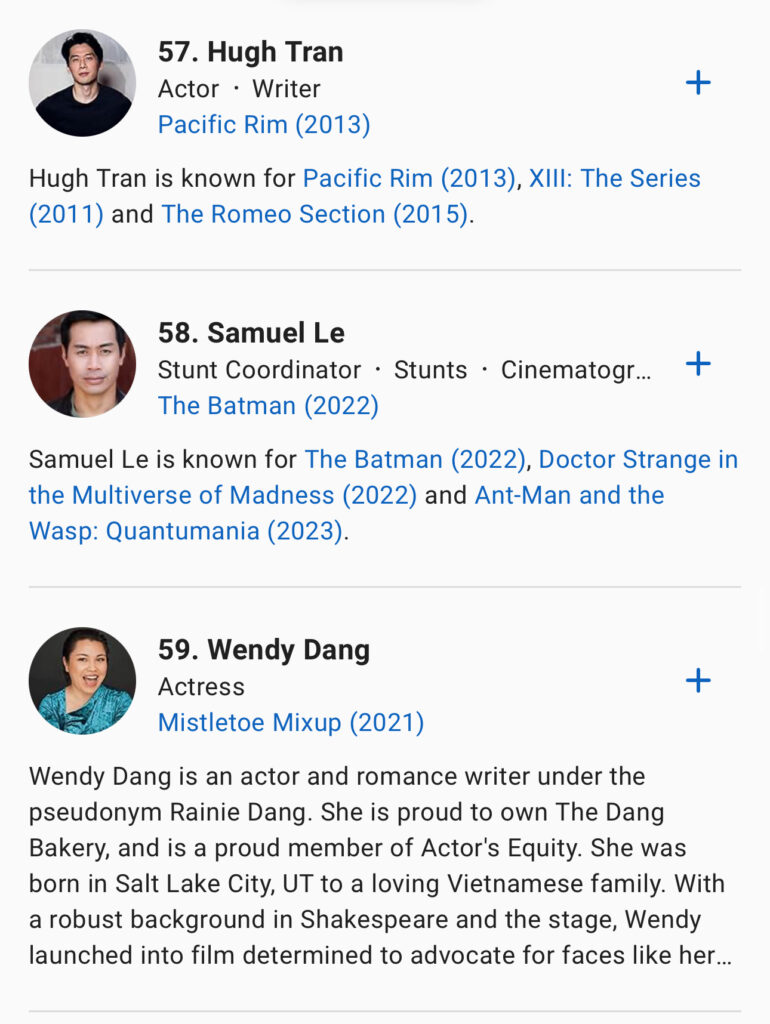770x1024 pixels.
Task: Open Ant-Man and the Wasp: Quantumania link
Action: tap(569, 496)
